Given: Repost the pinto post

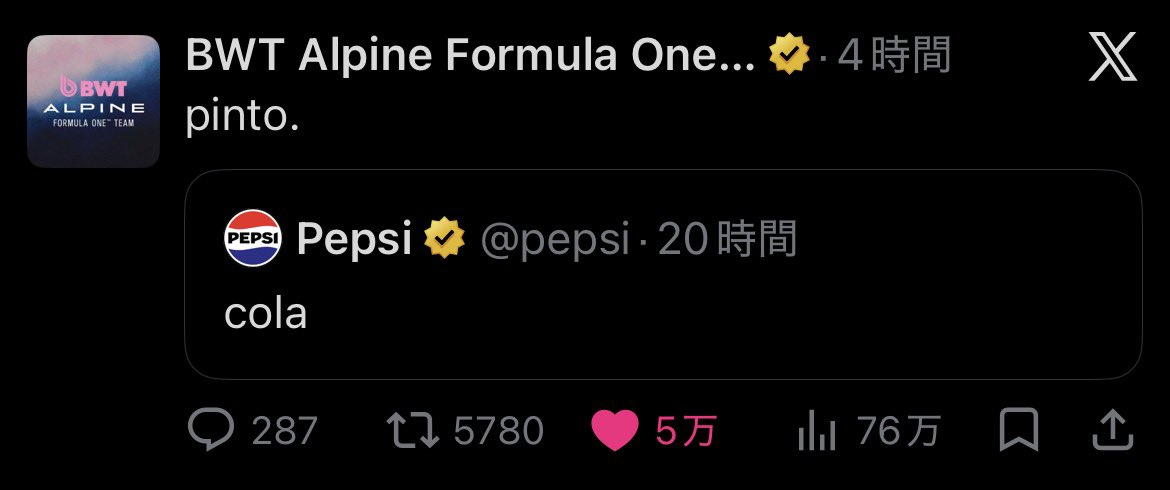Looking at the screenshot, I should tap(413, 430).
